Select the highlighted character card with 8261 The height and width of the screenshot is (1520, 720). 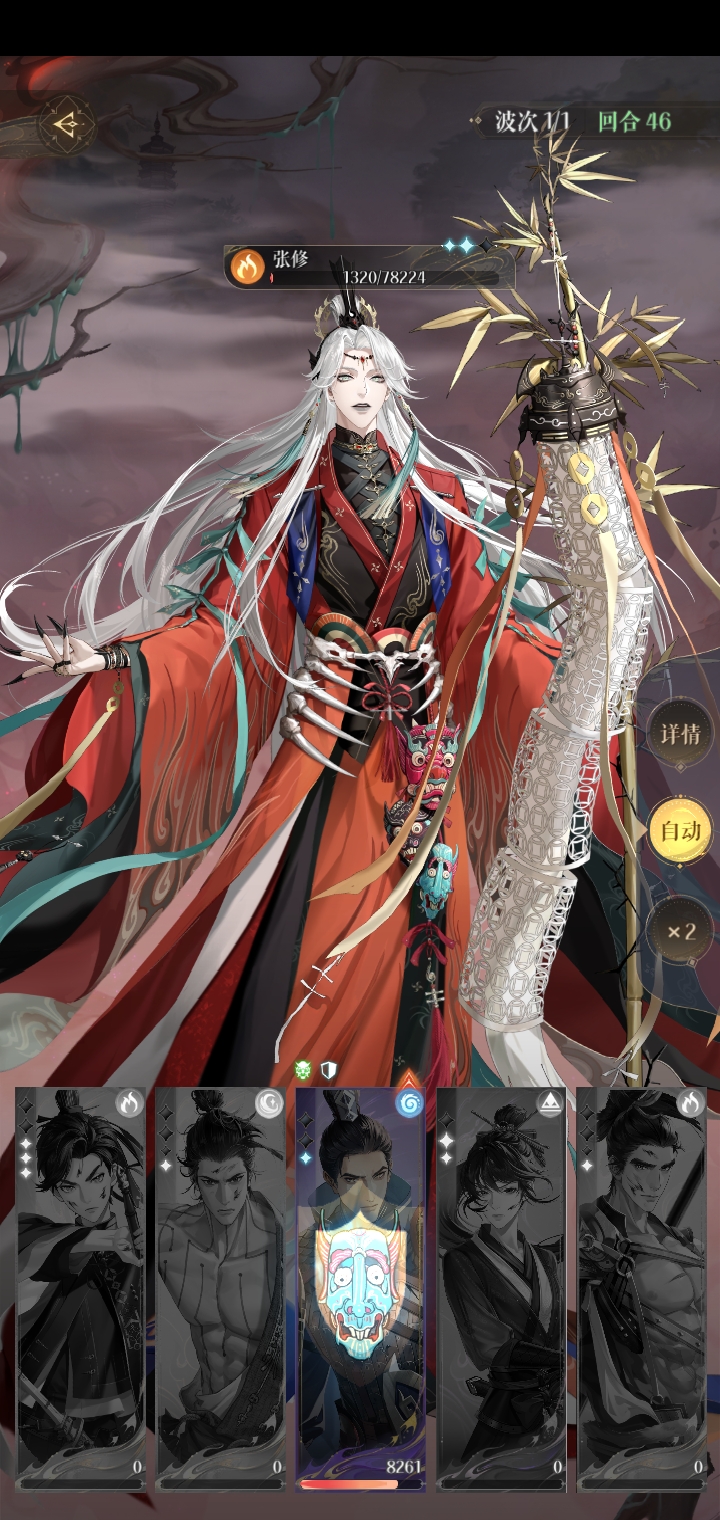360,1288
